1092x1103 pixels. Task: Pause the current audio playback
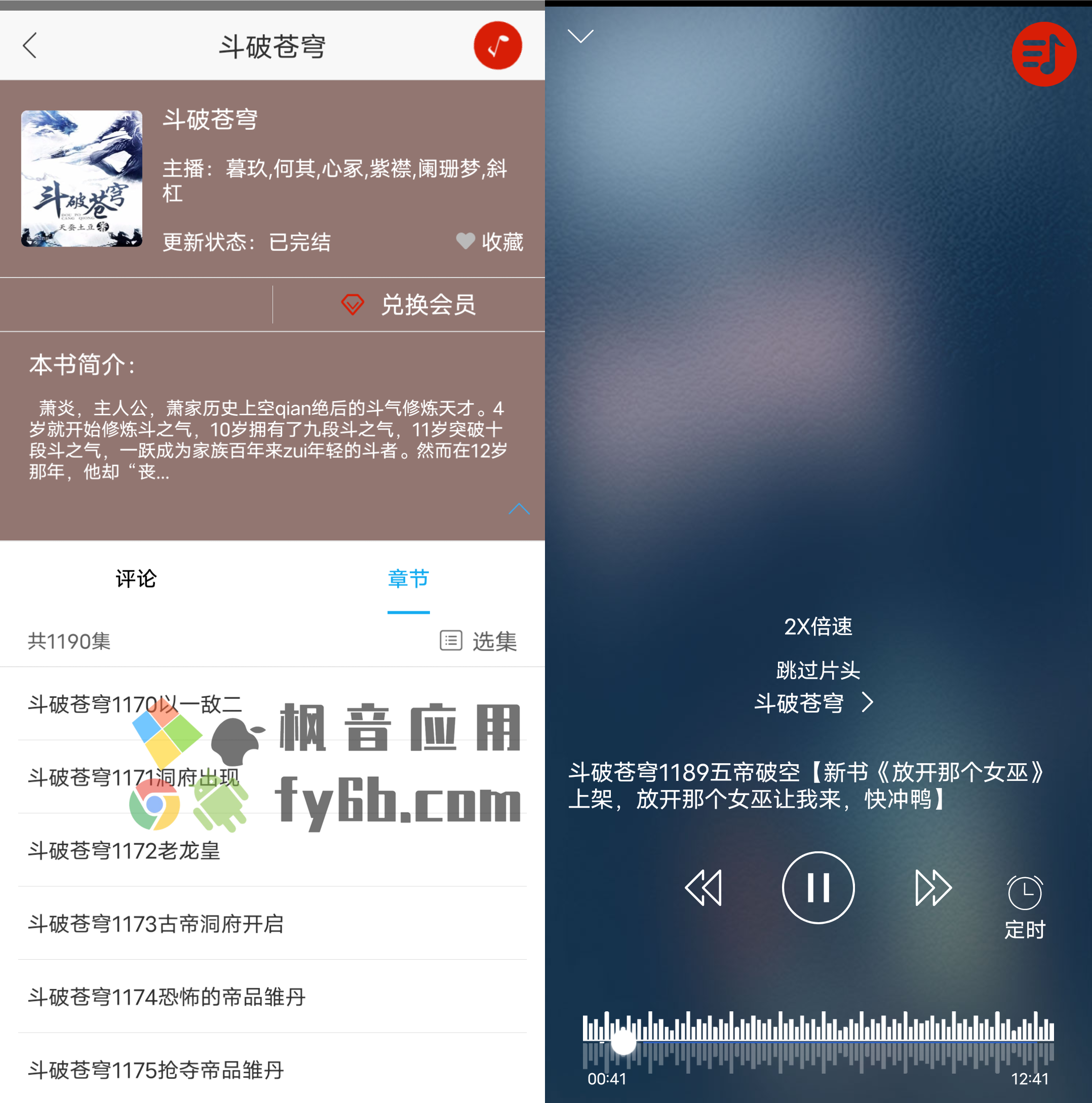click(818, 888)
